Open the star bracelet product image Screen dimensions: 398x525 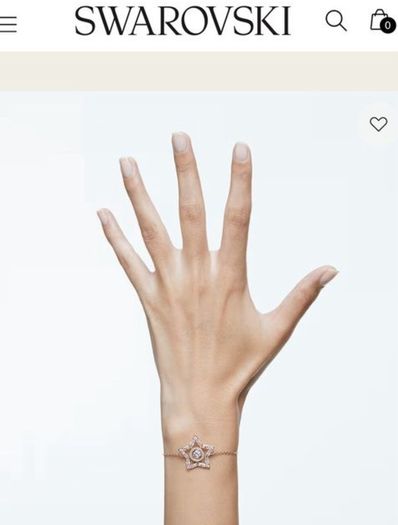pyautogui.click(x=199, y=308)
